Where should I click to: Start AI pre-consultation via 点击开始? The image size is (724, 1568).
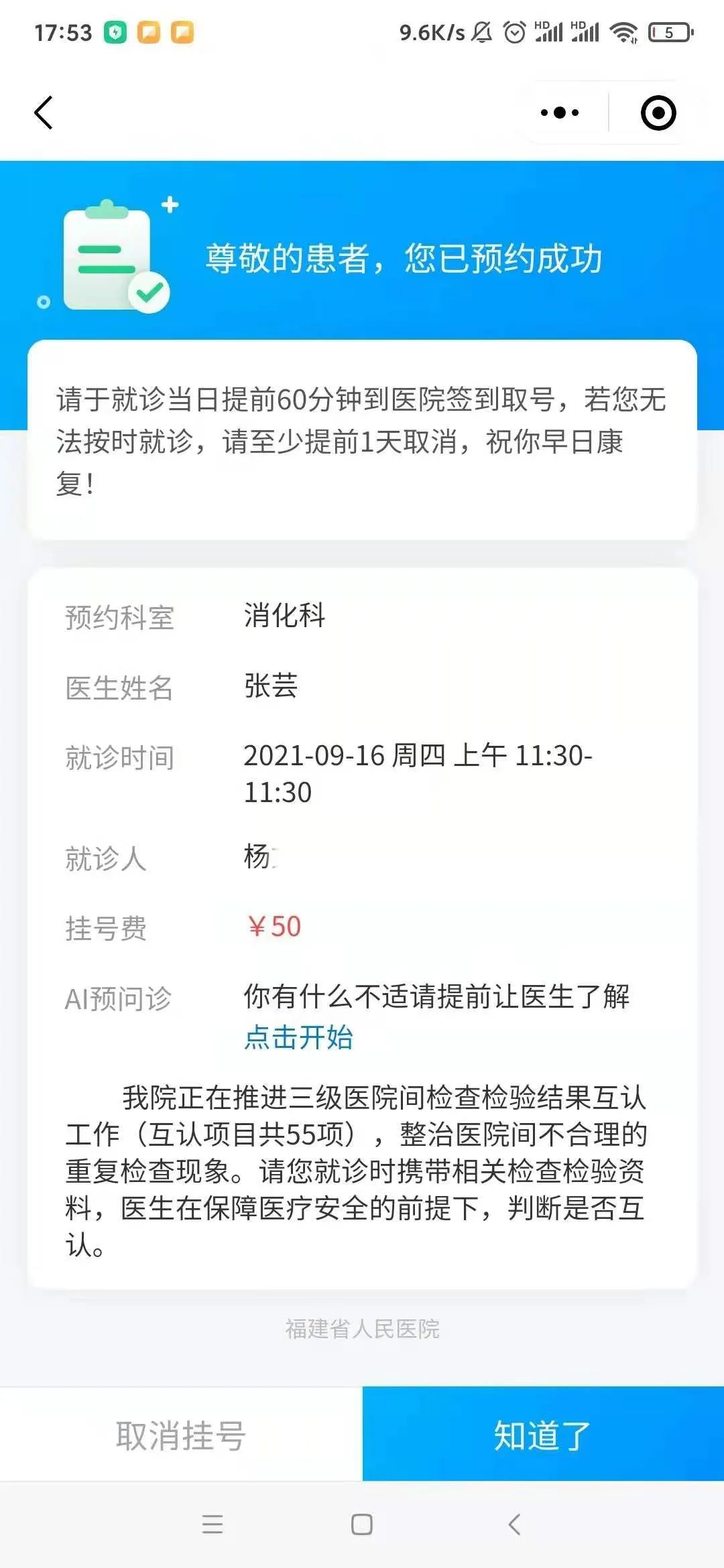point(298,1037)
